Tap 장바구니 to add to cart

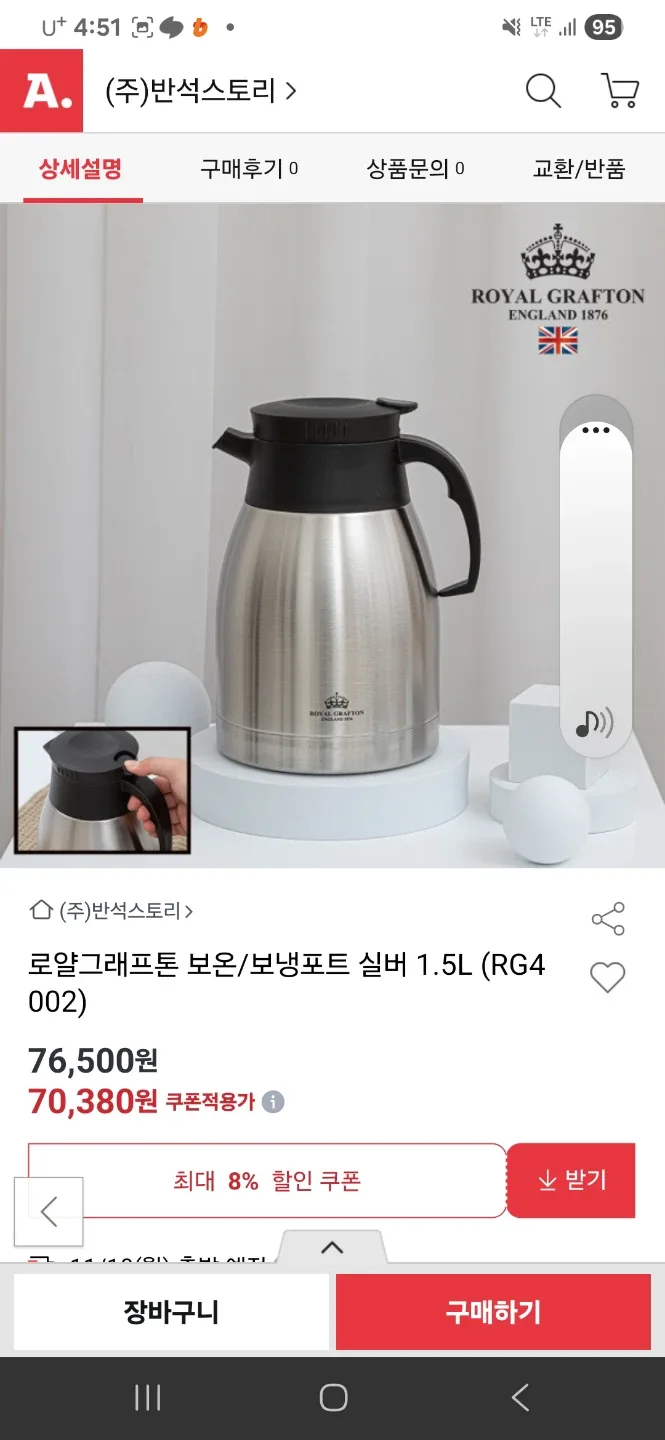(x=171, y=1312)
